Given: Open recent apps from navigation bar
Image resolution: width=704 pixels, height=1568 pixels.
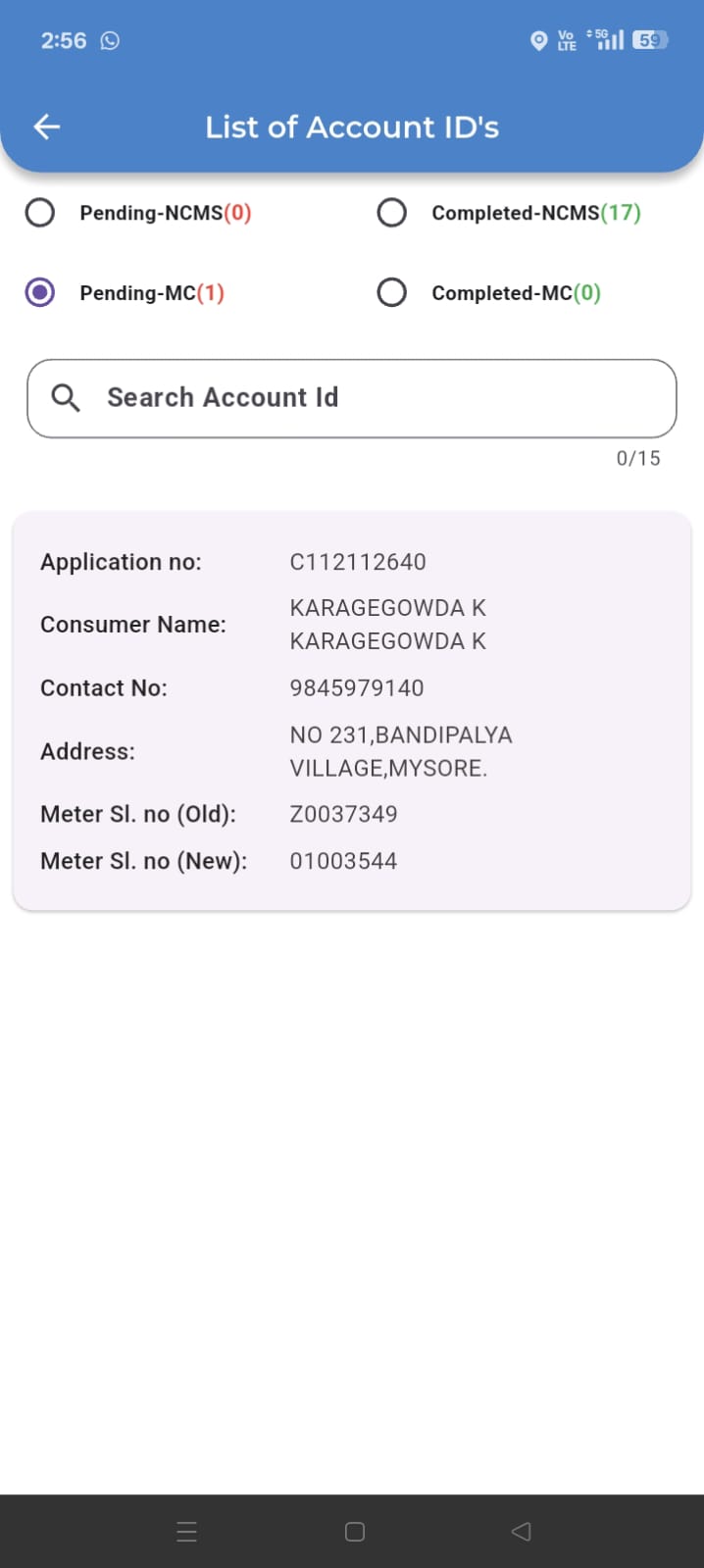Looking at the screenshot, I should click(x=187, y=1532).
